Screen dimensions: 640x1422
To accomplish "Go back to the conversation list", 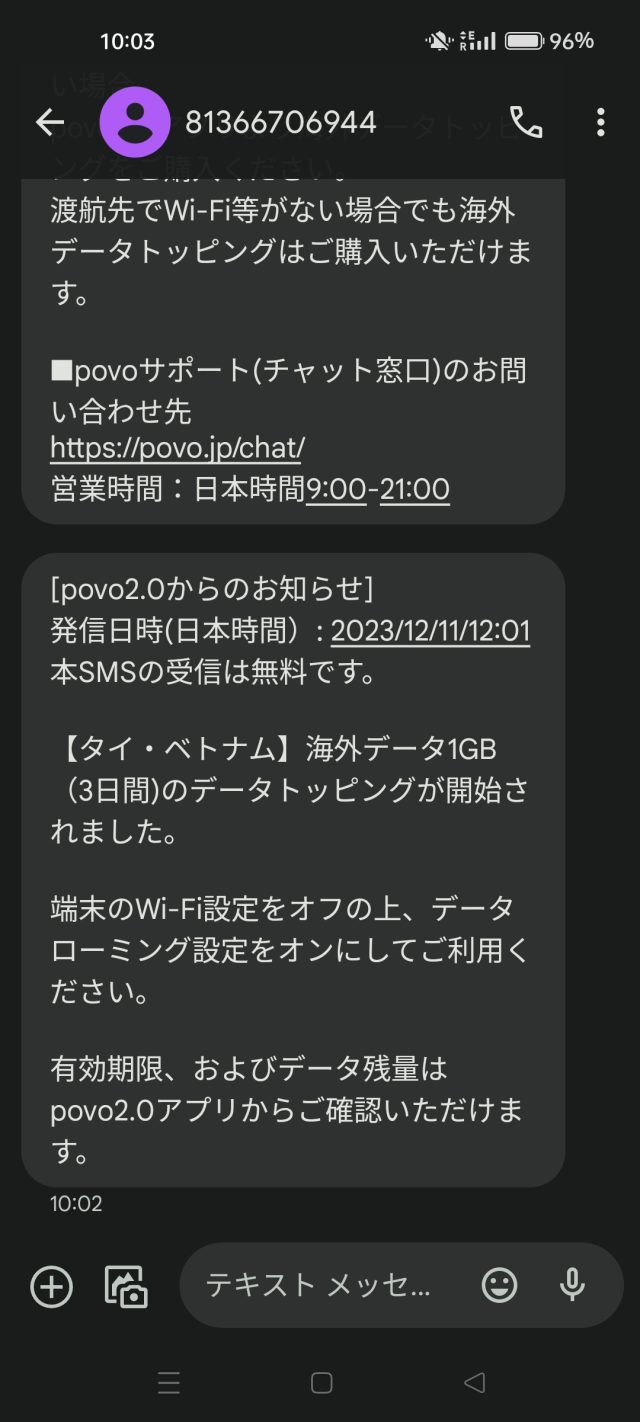I will click(x=49, y=122).
